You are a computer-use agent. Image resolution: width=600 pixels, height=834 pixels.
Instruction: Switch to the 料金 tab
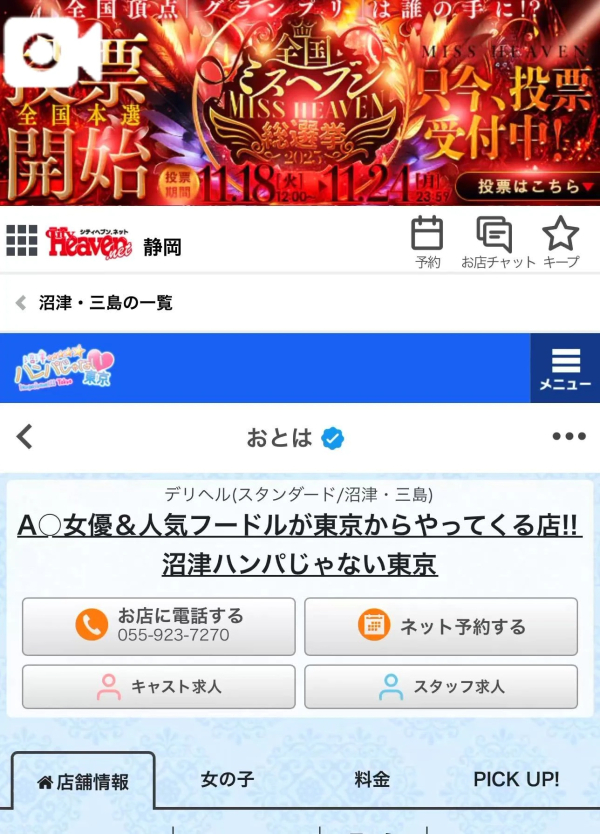coord(372,780)
